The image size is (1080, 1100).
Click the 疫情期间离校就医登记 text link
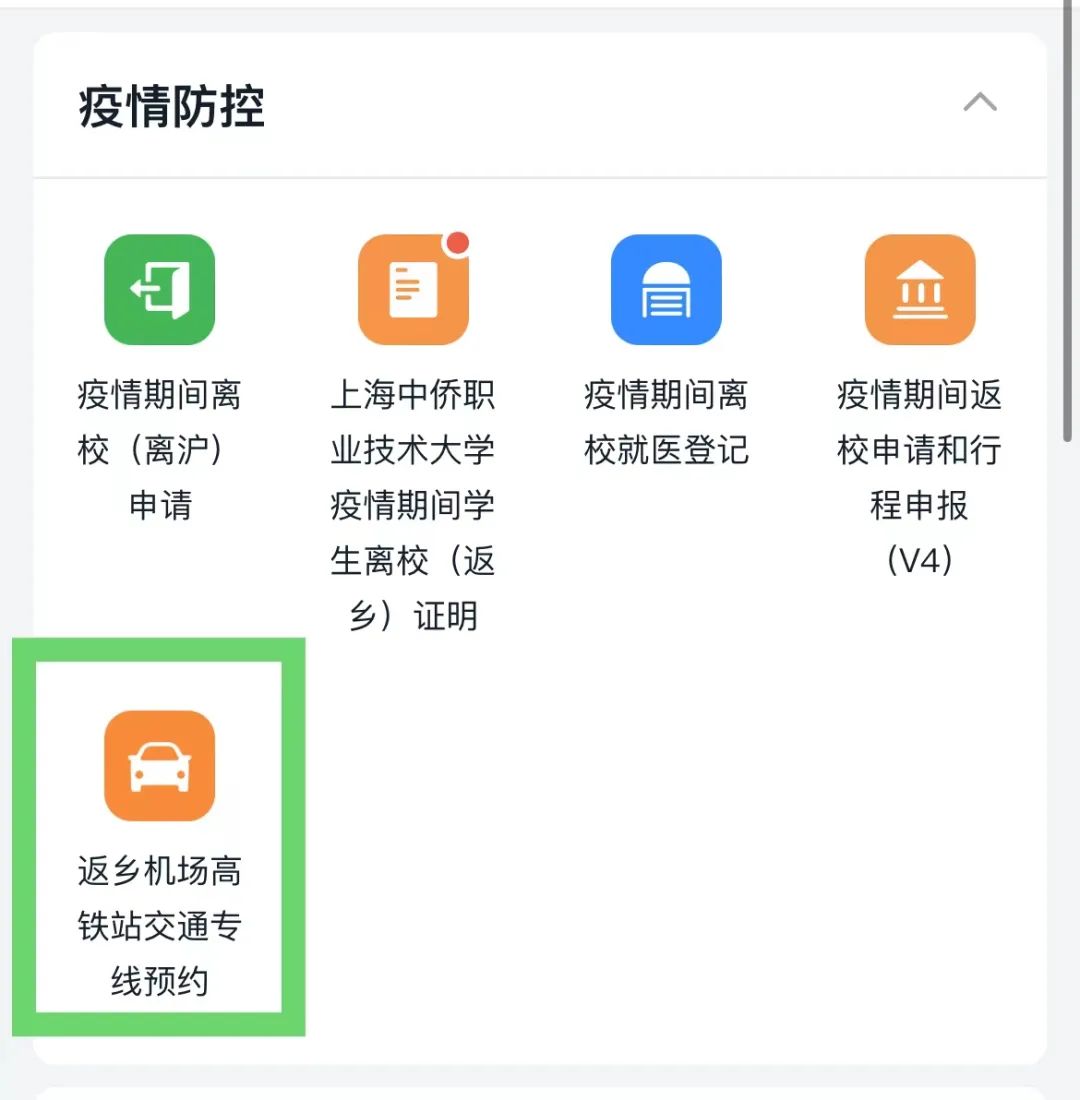666,422
